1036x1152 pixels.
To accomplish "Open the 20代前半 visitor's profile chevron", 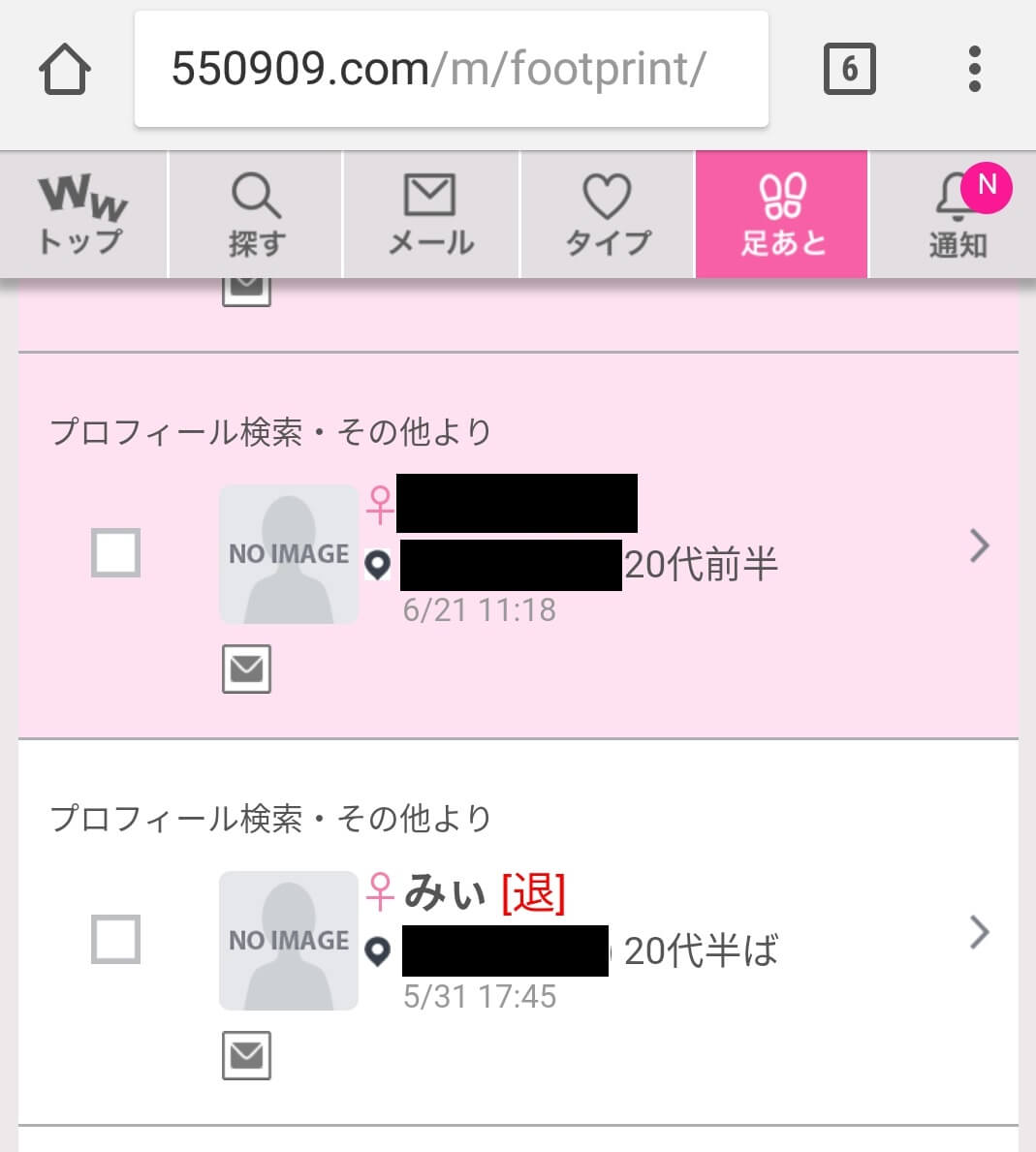I will tap(979, 546).
